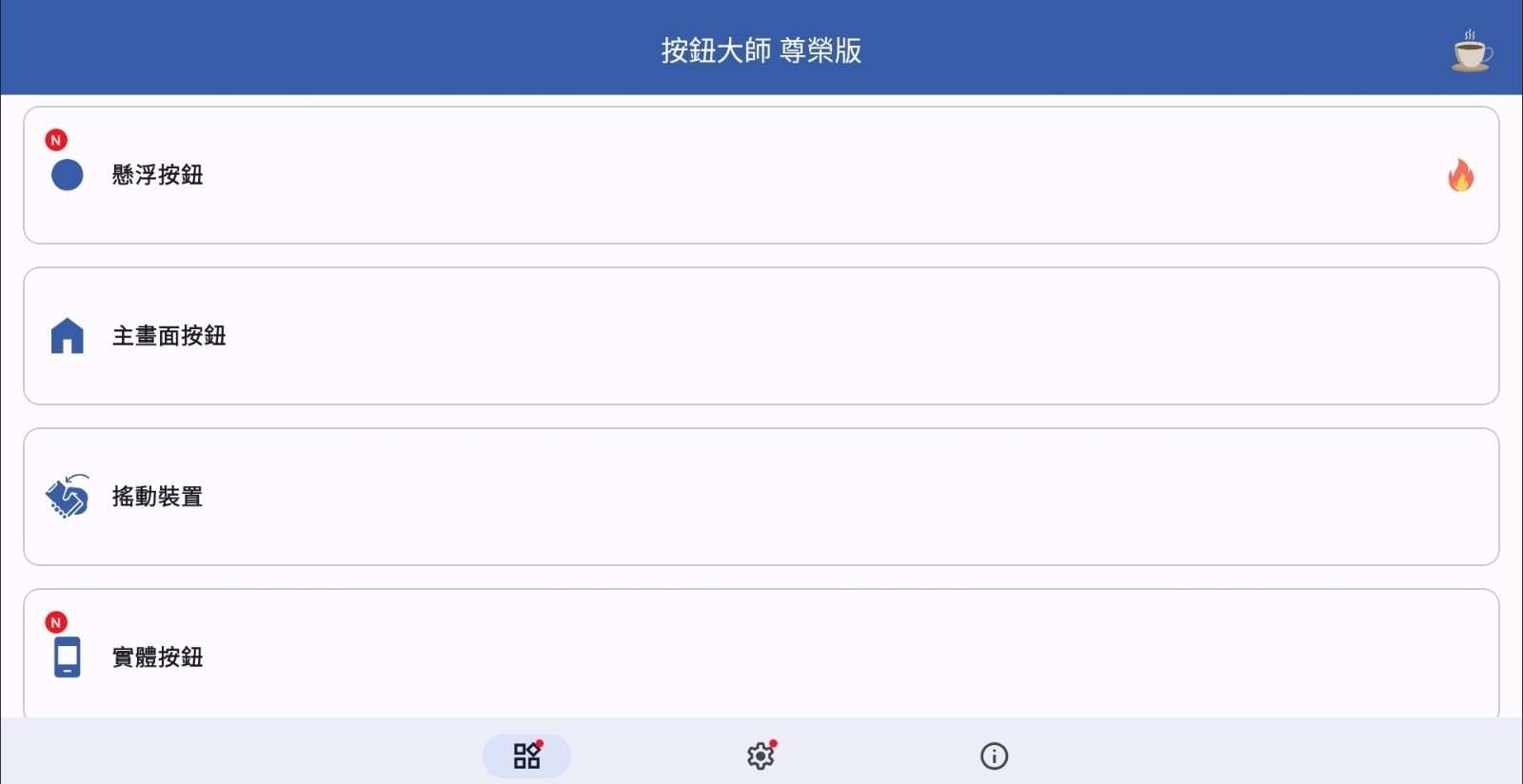The image size is (1523, 784).
Task: Switch to the widgets grid tab
Action: (526, 756)
